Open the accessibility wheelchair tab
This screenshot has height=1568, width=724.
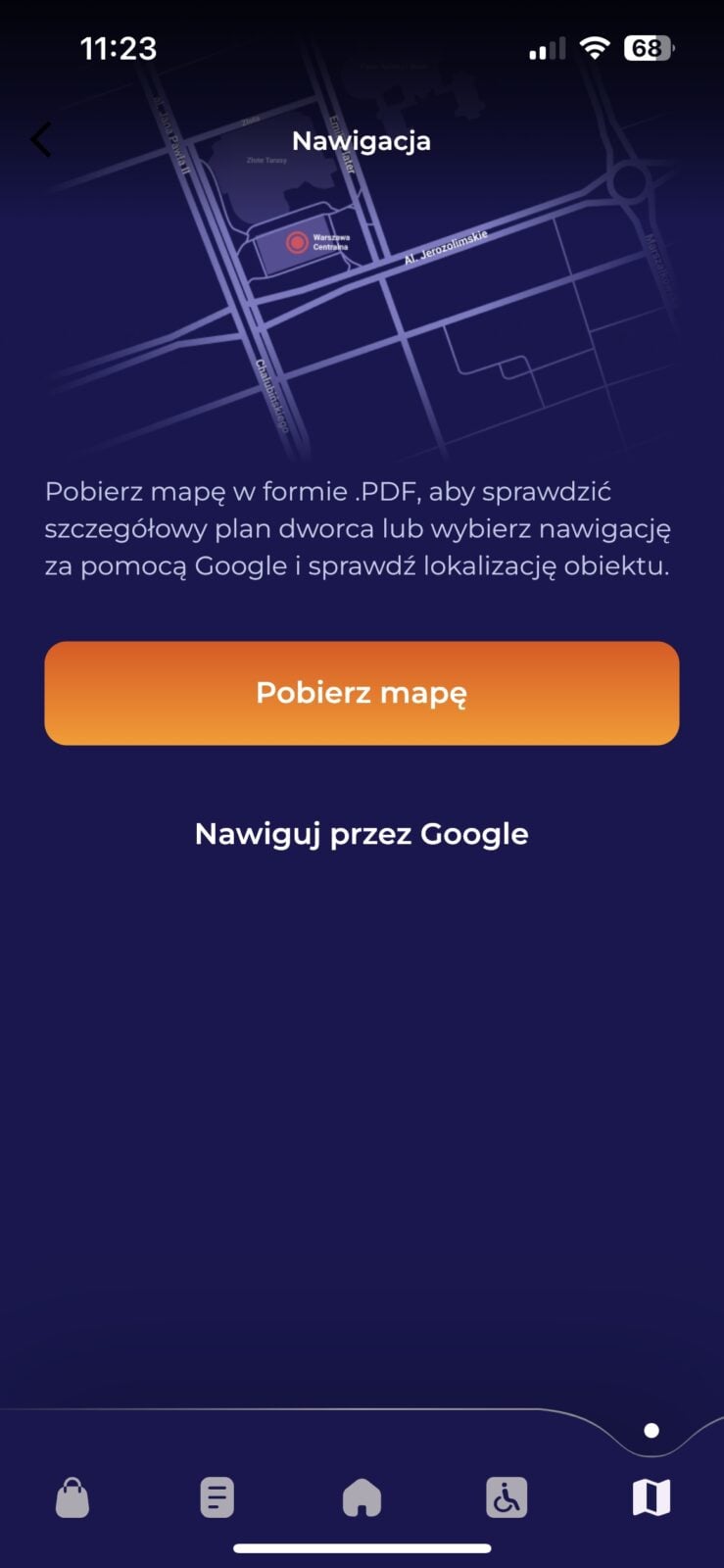[x=507, y=1497]
